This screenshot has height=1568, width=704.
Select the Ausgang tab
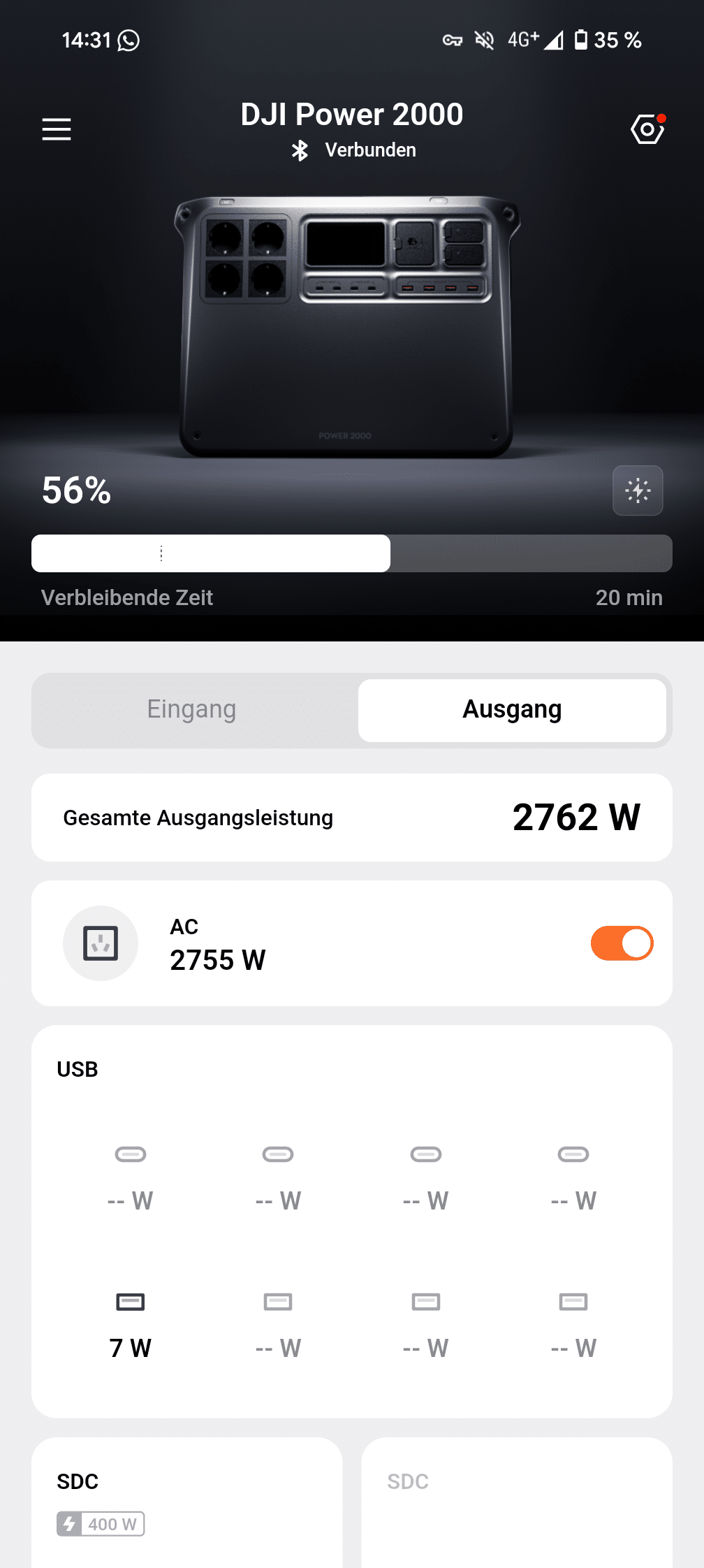(512, 710)
